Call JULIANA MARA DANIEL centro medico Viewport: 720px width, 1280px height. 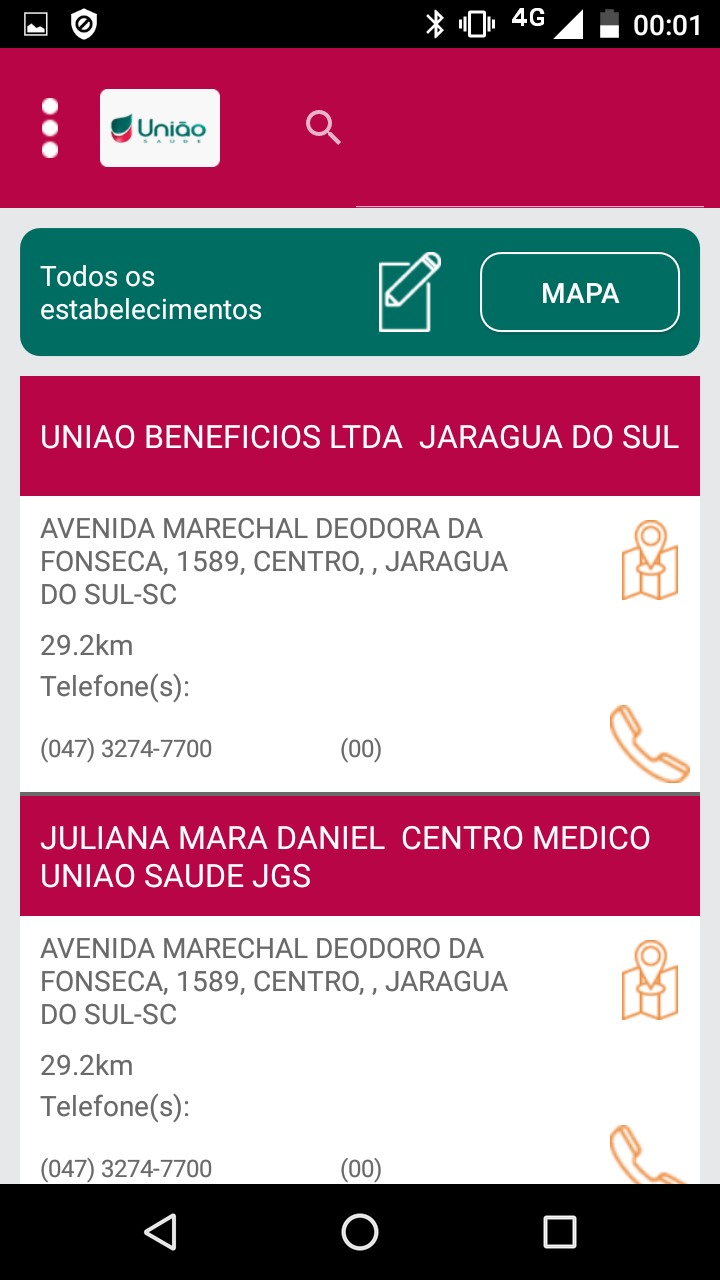coord(647,1156)
